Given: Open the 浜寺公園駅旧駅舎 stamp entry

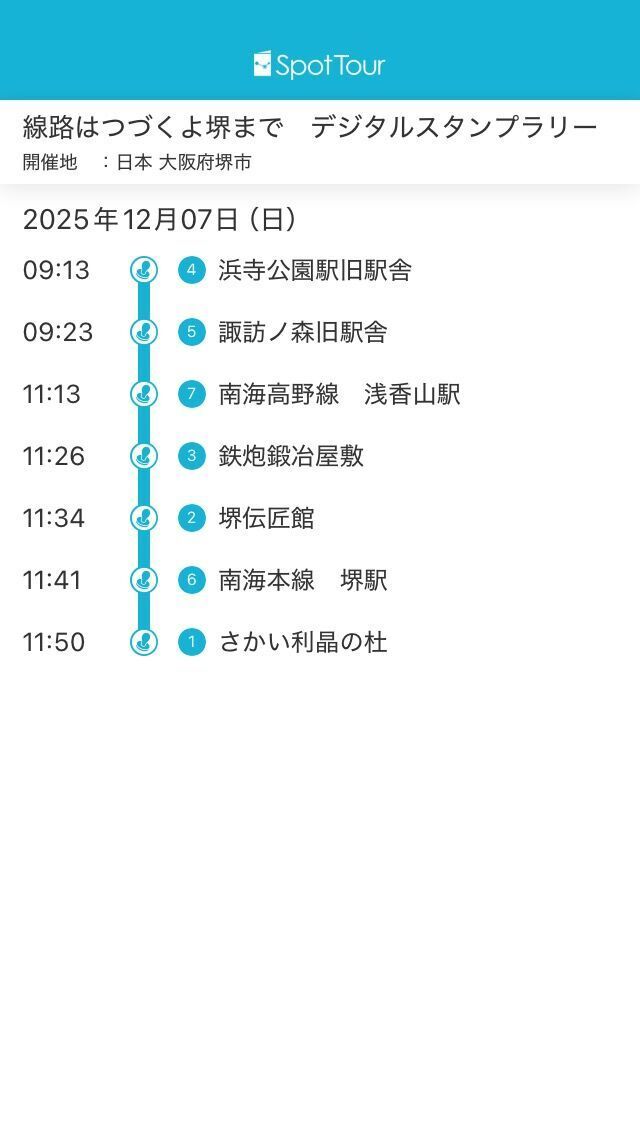Looking at the screenshot, I should tap(314, 270).
